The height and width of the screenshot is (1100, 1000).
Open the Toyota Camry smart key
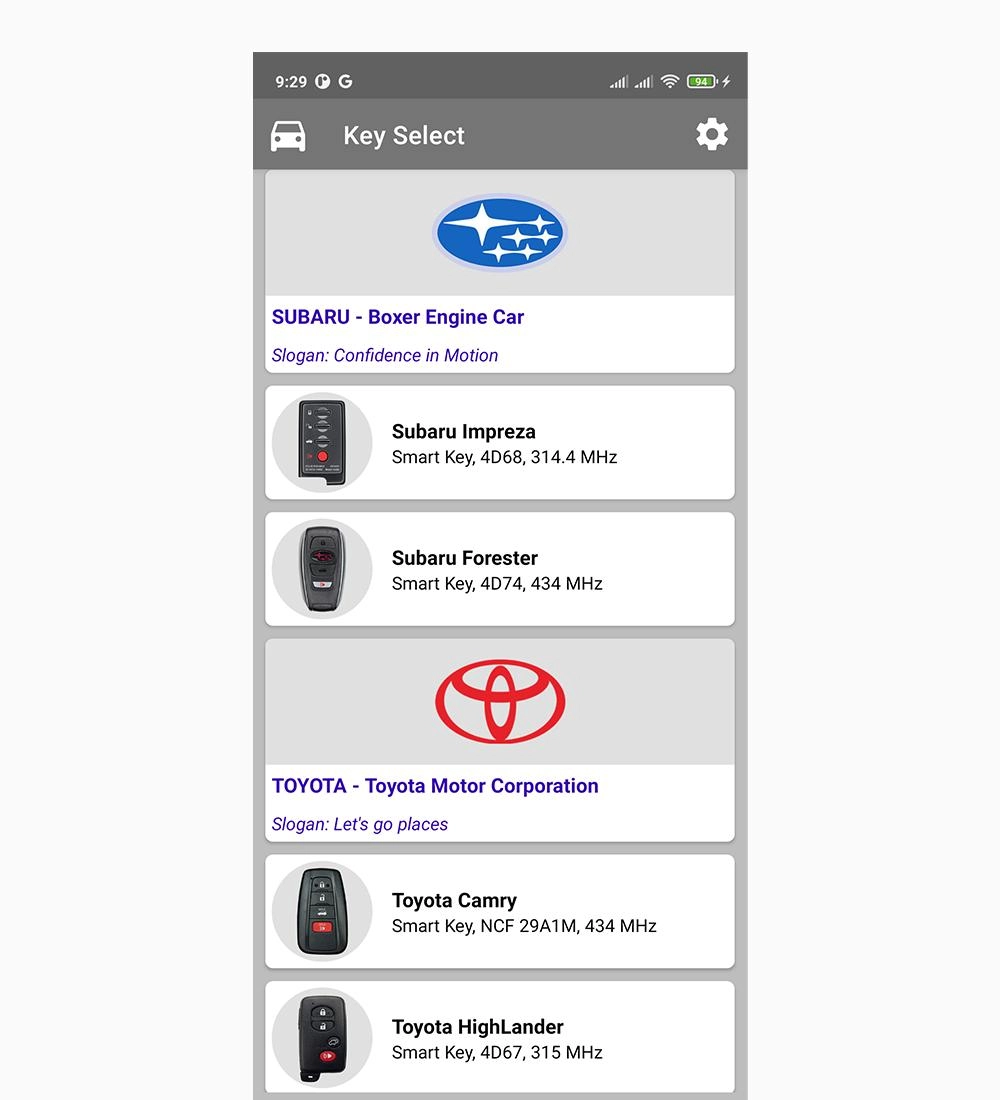499,912
